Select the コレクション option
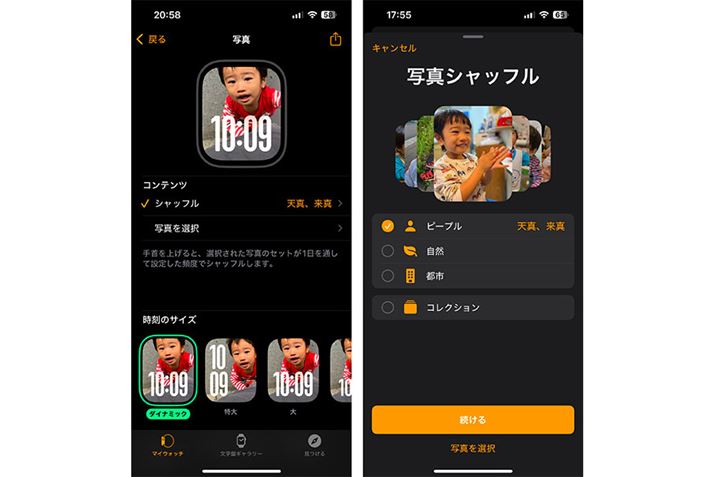The width and height of the screenshot is (715, 477). coord(388,308)
